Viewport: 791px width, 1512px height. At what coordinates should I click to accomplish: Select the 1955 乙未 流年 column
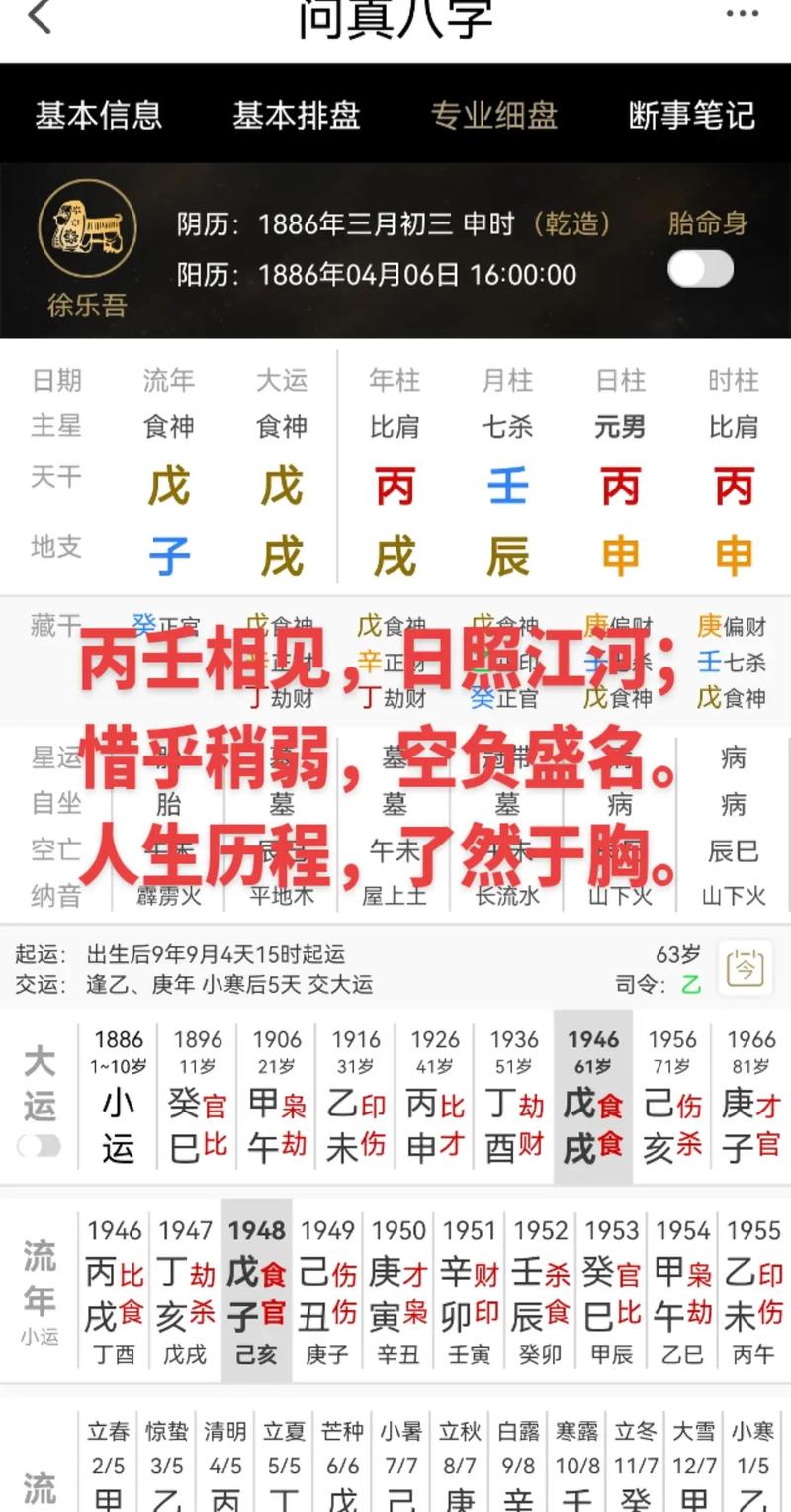753,1290
